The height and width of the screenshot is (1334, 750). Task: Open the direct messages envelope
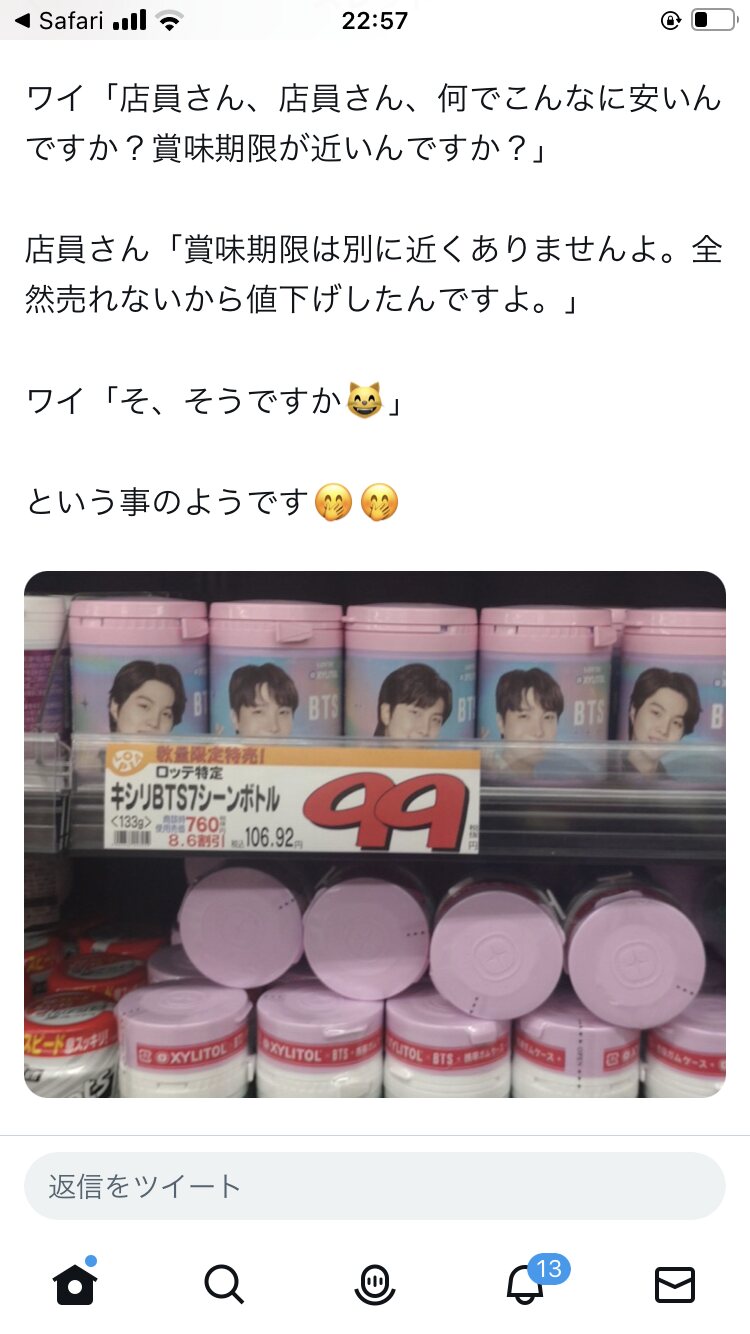point(675,1284)
